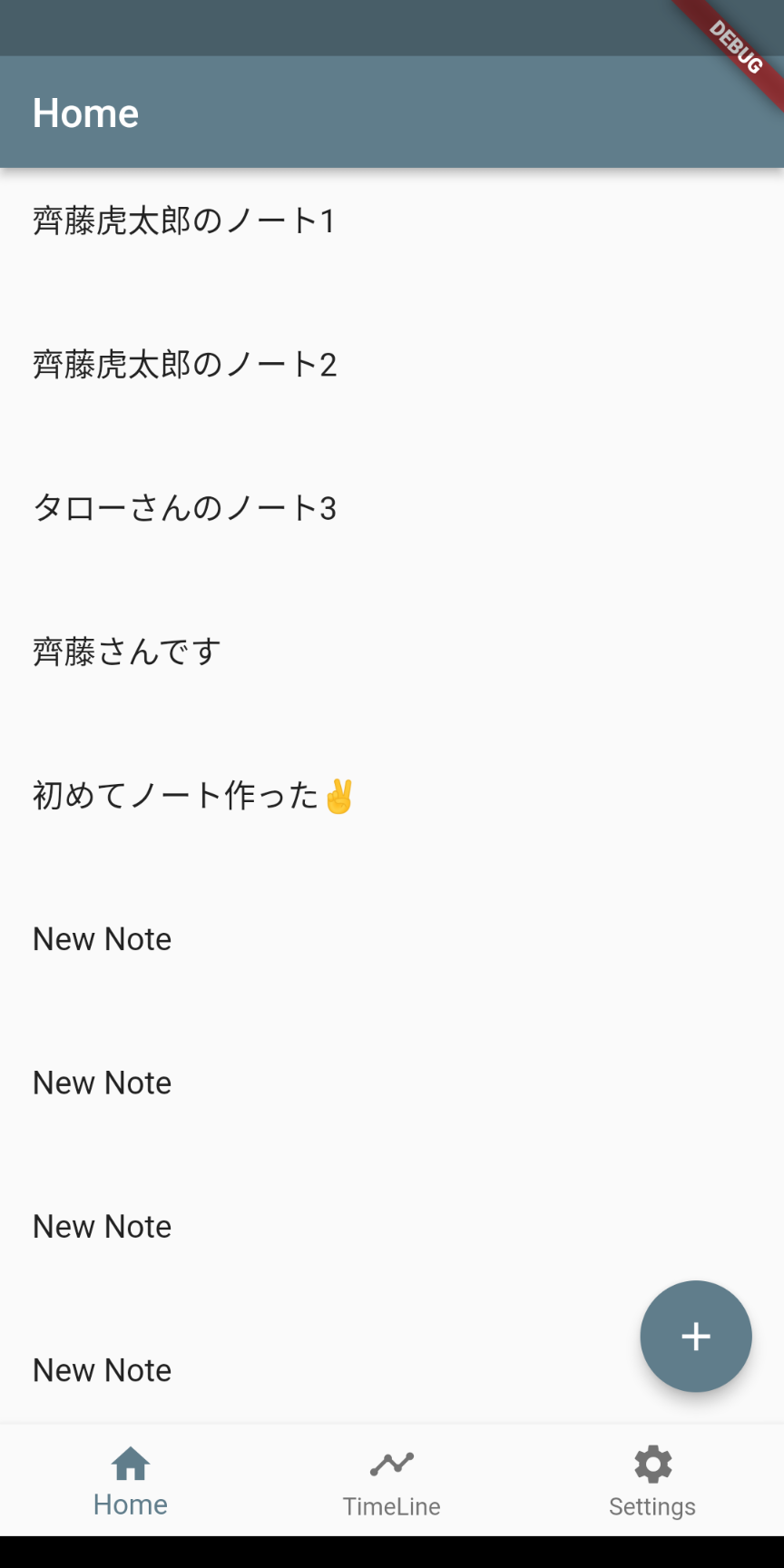
Task: Open note titled 齊藤虎太郎のノート1
Action: (183, 220)
